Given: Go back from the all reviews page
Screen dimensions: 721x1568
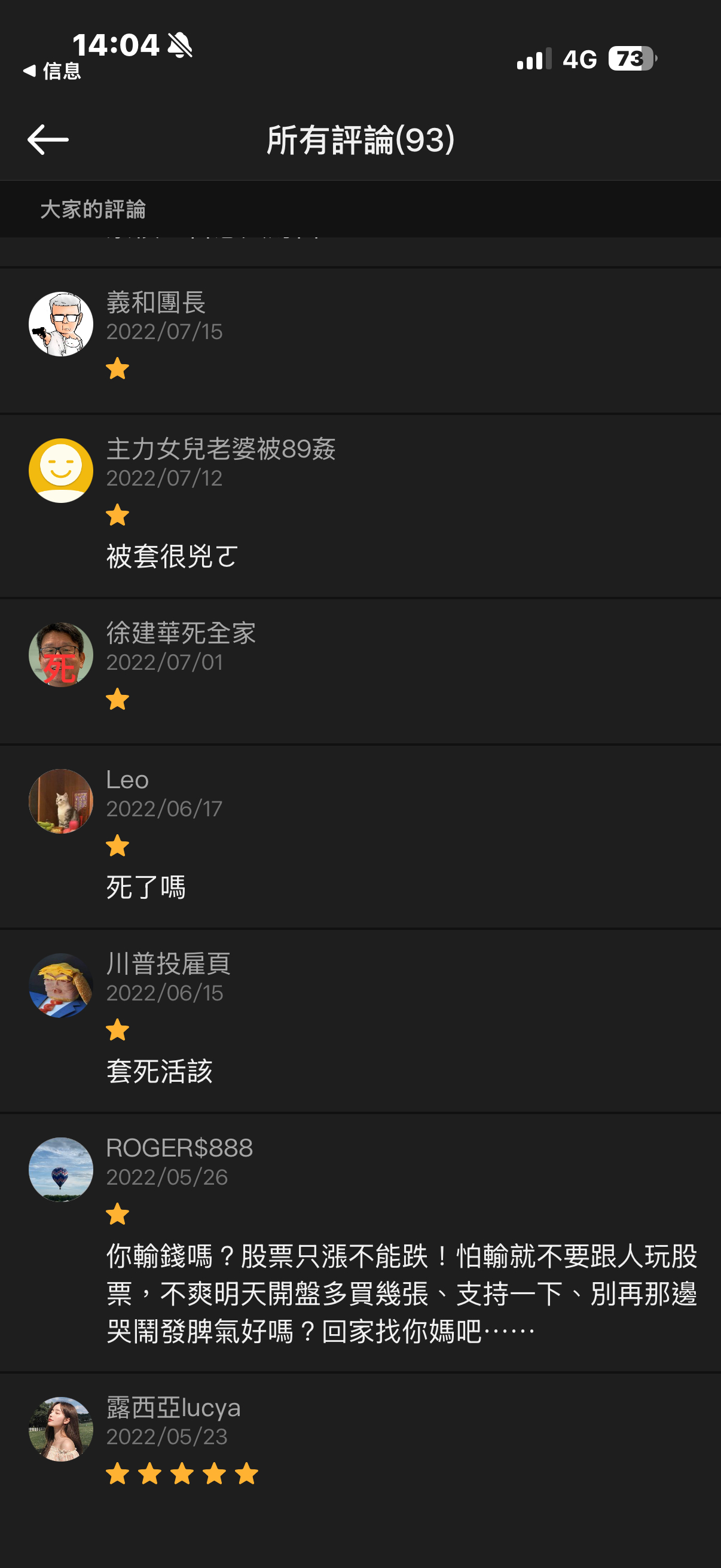Looking at the screenshot, I should coord(48,139).
